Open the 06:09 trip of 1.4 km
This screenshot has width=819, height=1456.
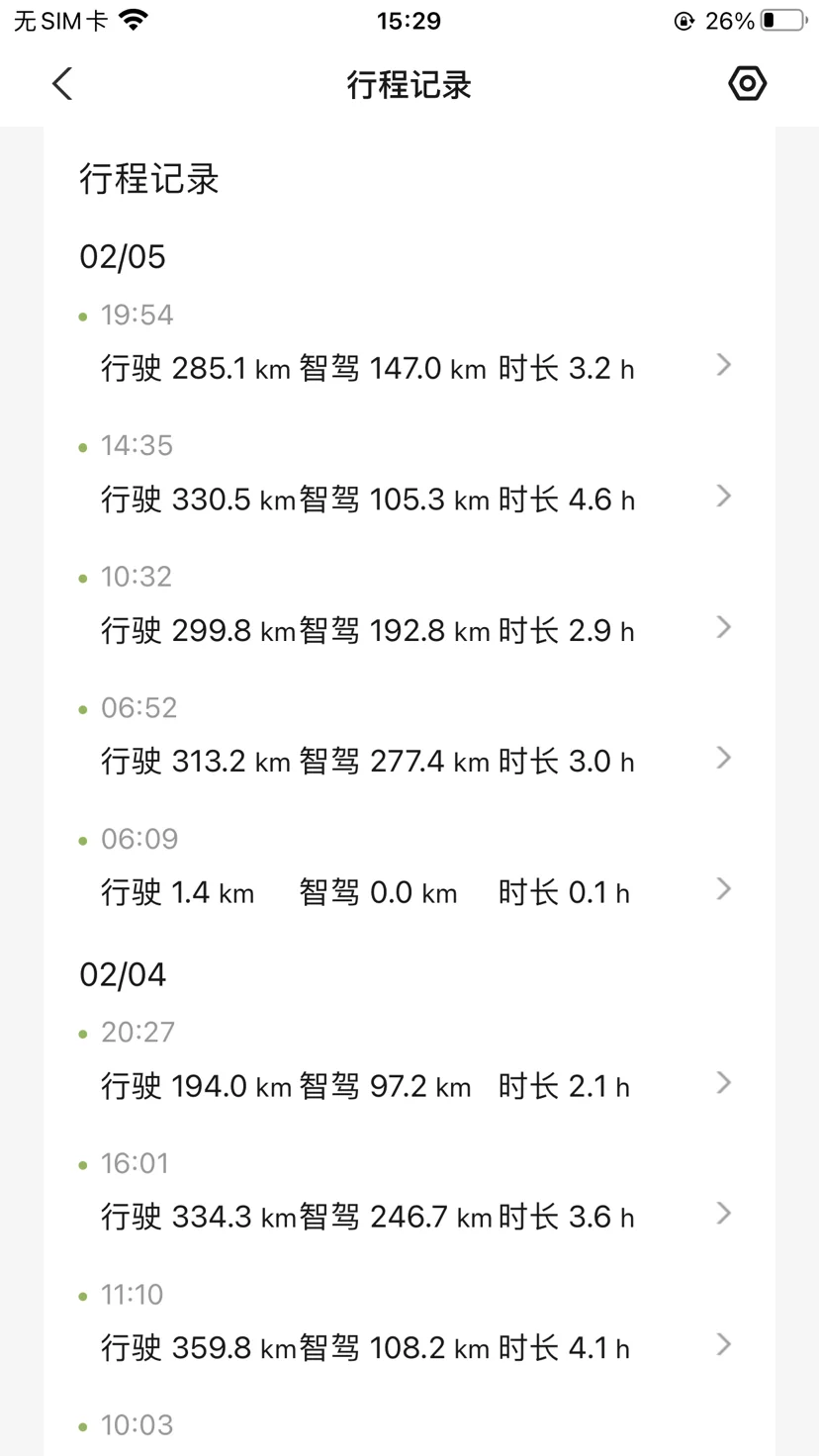[409, 871]
